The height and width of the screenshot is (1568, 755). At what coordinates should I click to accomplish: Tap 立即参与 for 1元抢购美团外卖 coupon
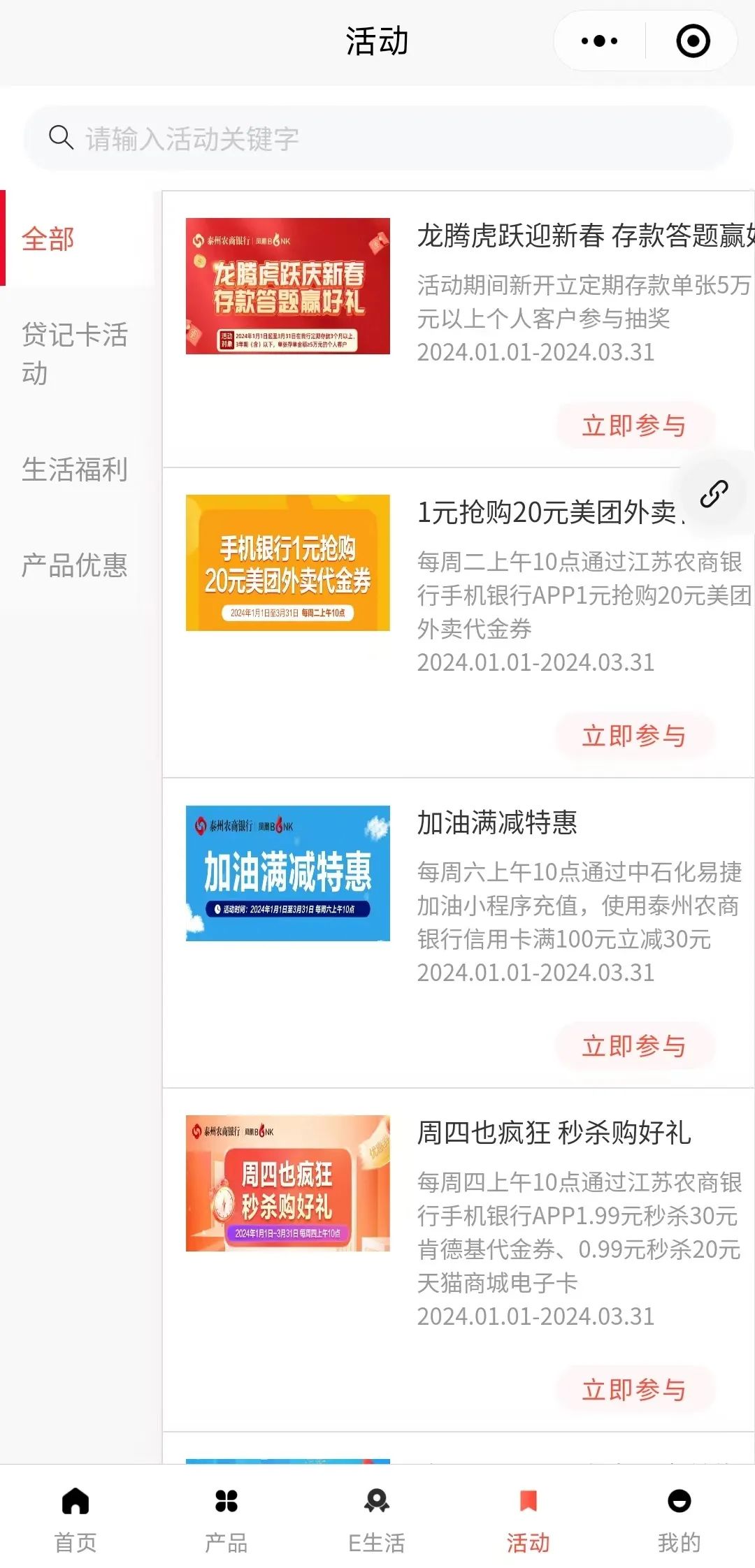(634, 736)
